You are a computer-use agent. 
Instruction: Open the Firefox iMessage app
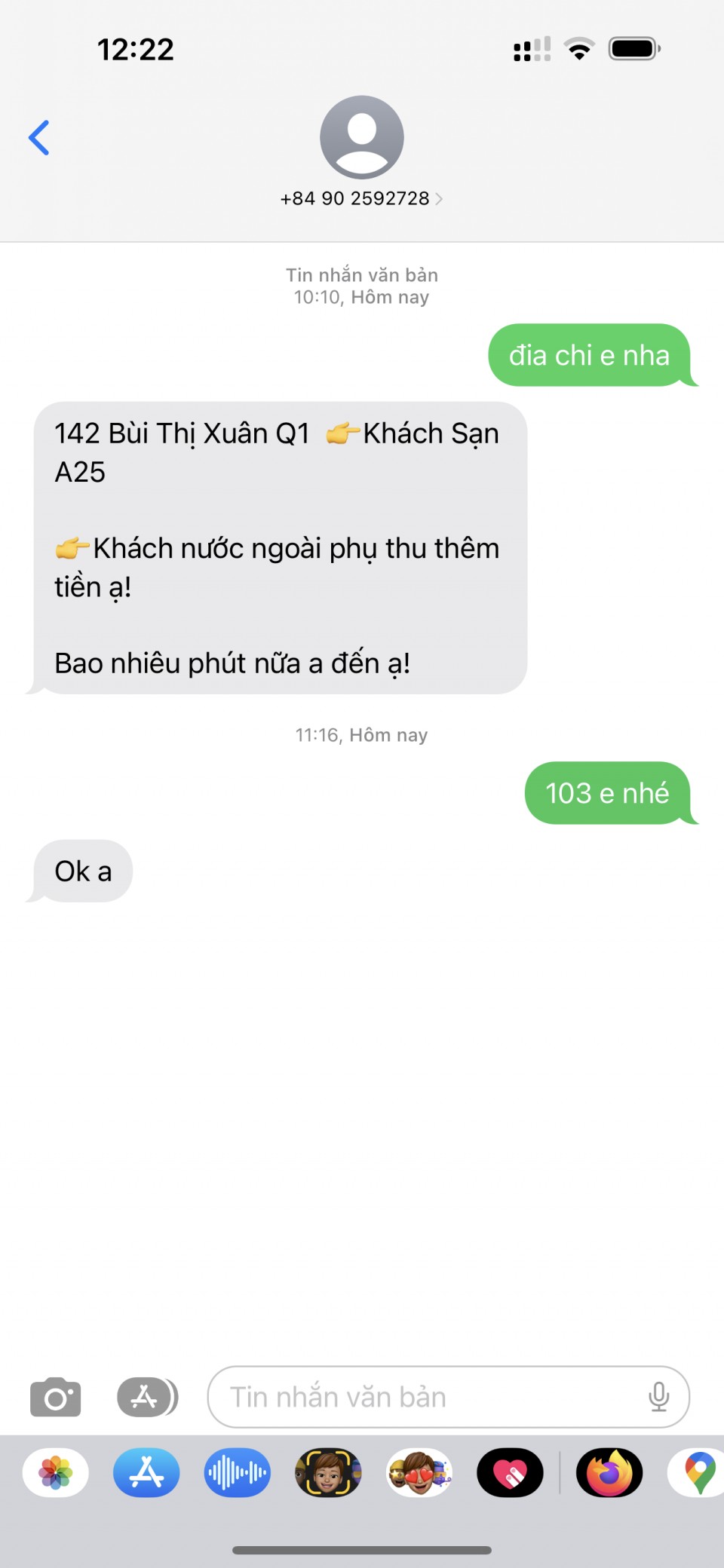[x=609, y=1472]
